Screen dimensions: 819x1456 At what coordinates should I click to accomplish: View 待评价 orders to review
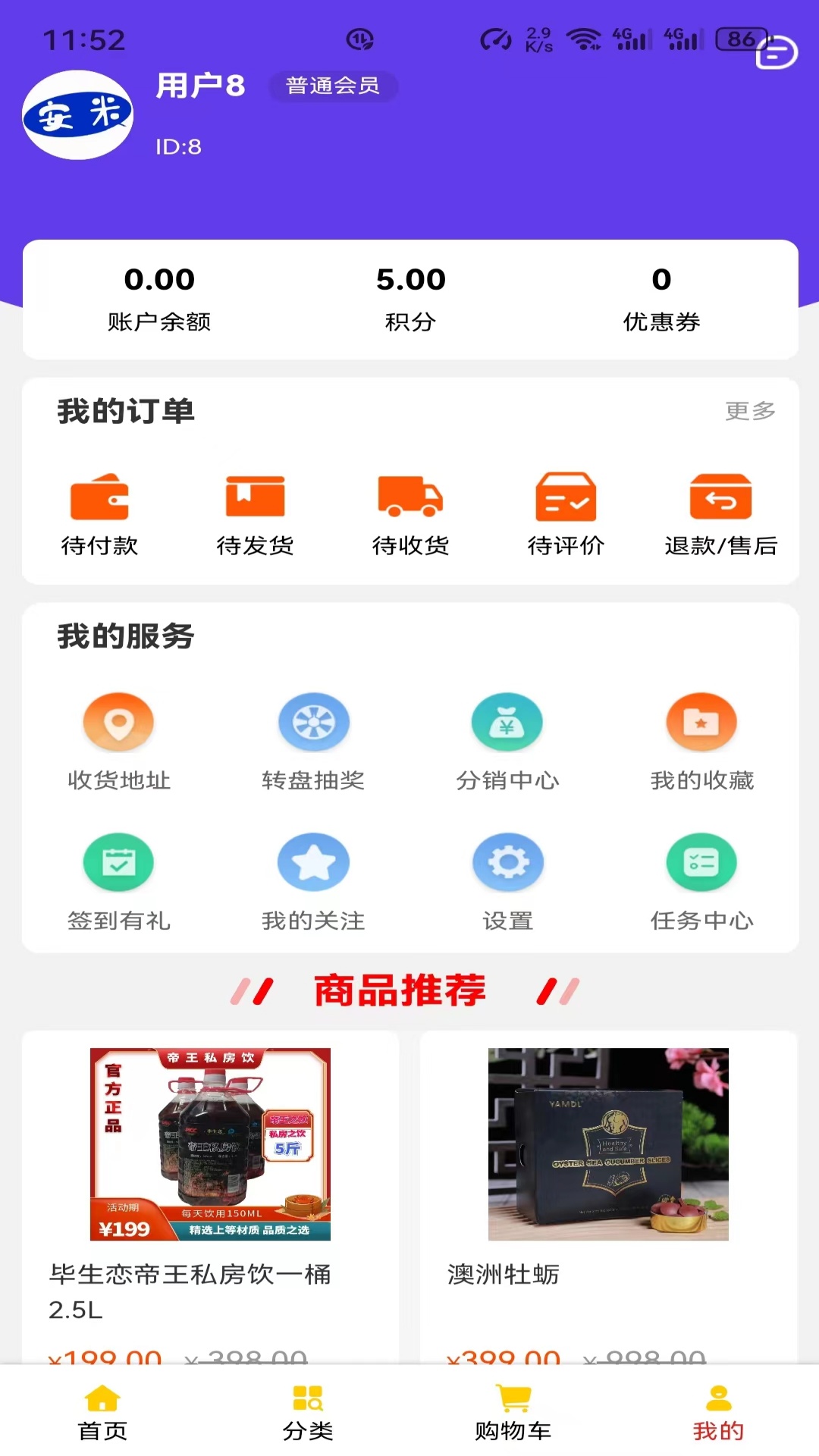click(x=566, y=513)
